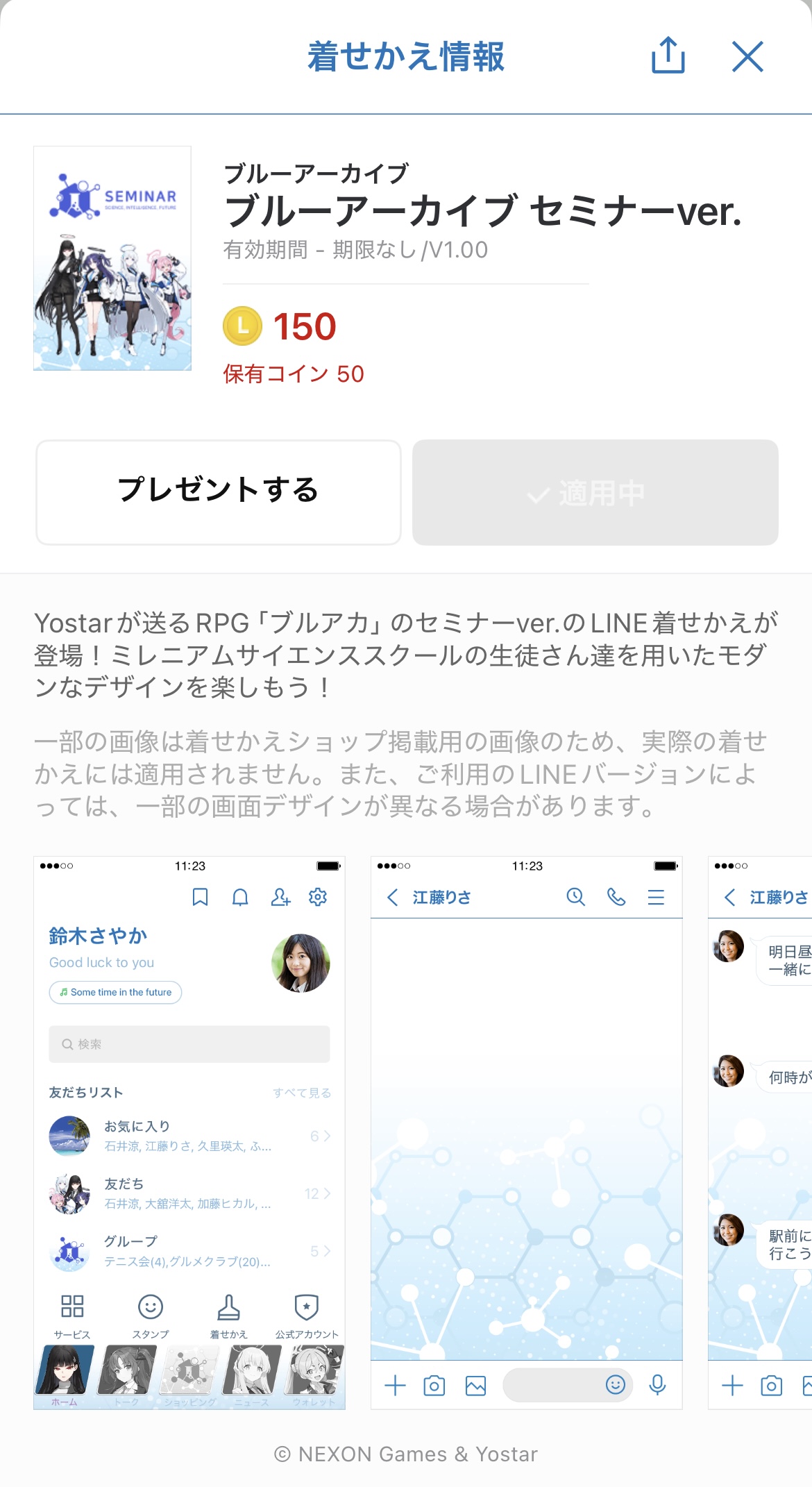The width and height of the screenshot is (812, 1487).
Task: Close the 着せかえ情報 sheet
Action: pyautogui.click(x=747, y=56)
